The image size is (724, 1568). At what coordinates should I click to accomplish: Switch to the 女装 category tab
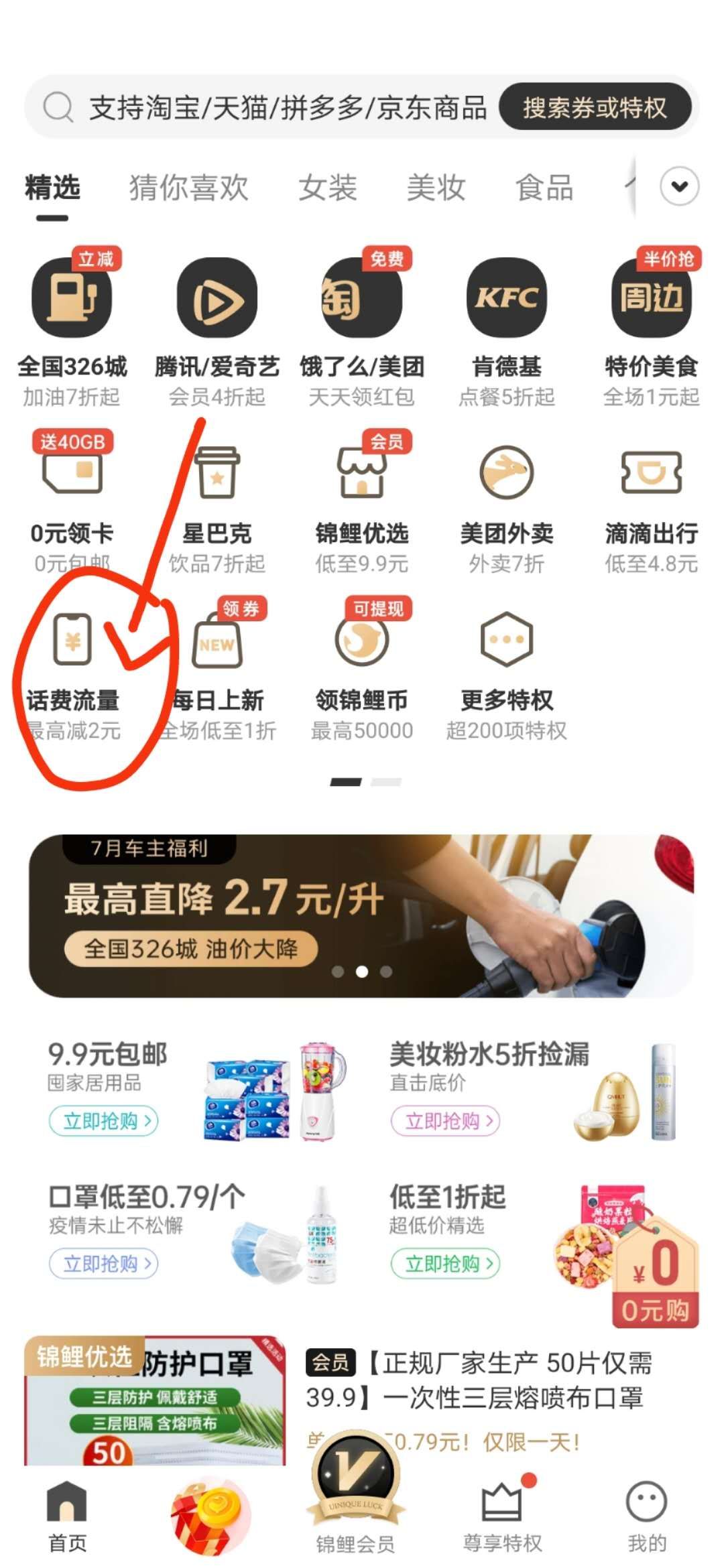(327, 188)
